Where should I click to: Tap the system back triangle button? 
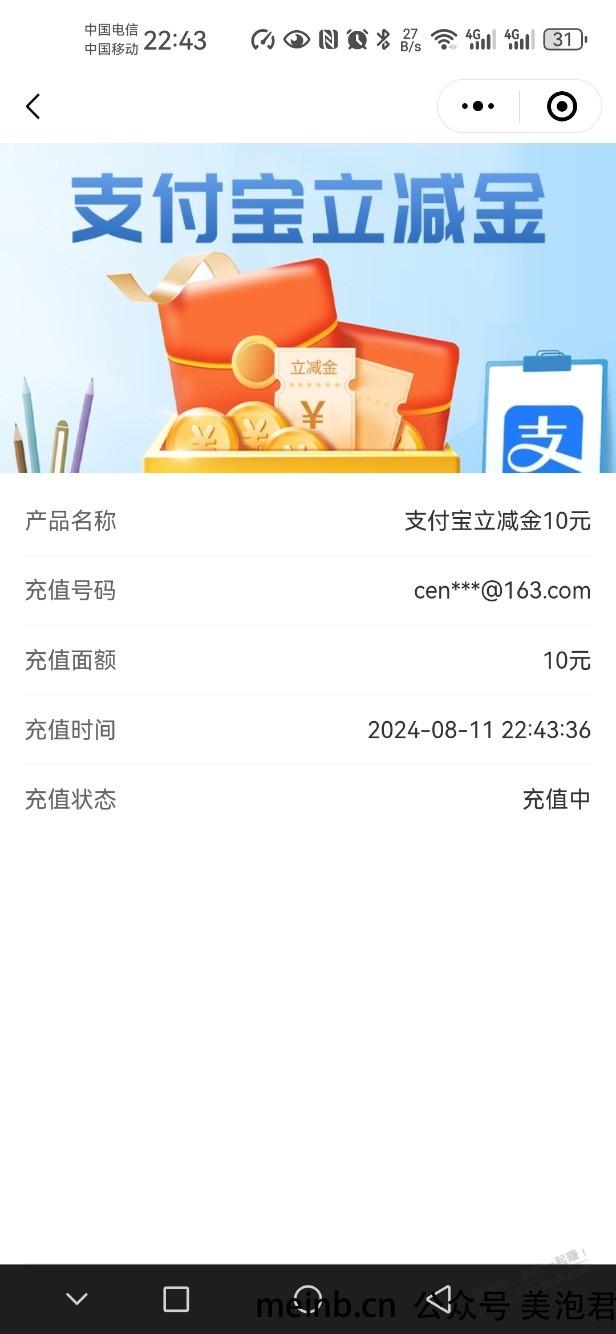coord(438,1298)
